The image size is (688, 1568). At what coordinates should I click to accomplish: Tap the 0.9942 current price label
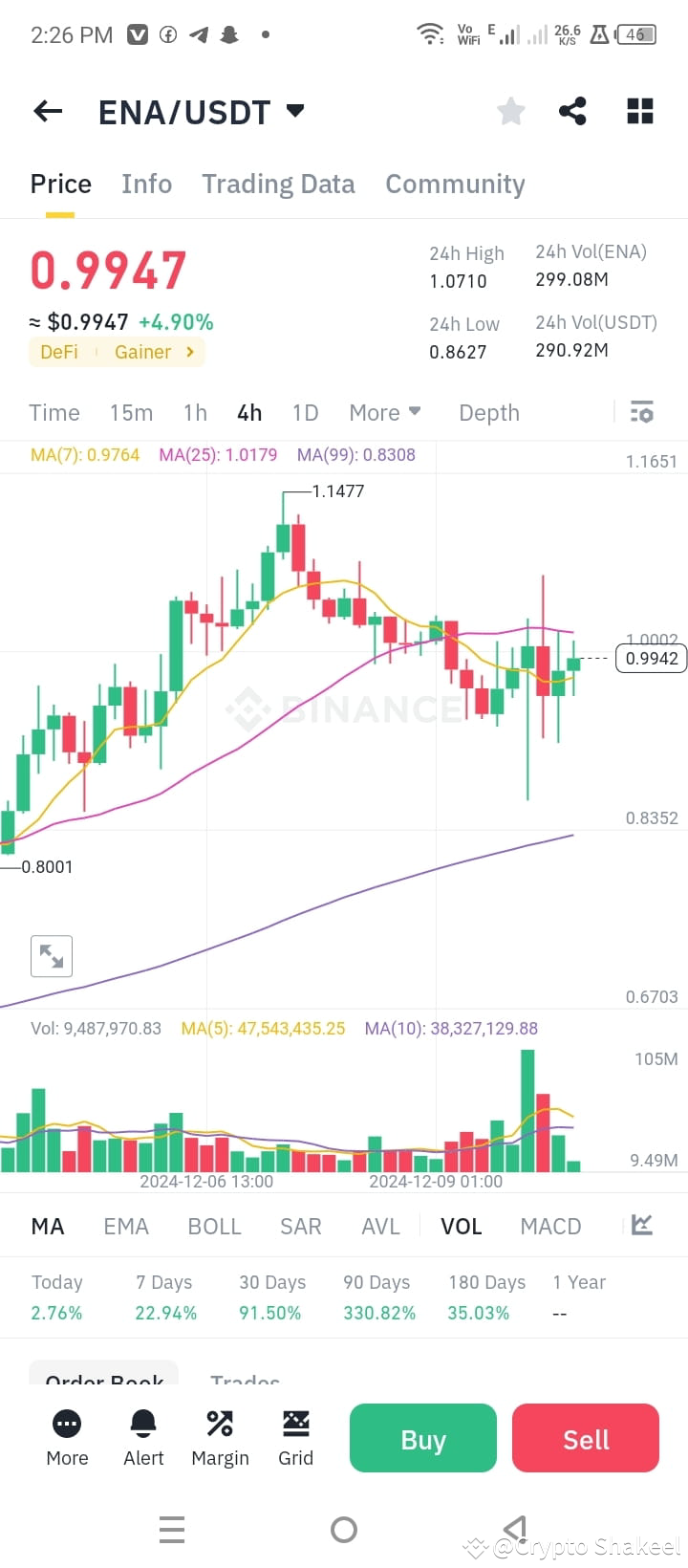(x=651, y=658)
